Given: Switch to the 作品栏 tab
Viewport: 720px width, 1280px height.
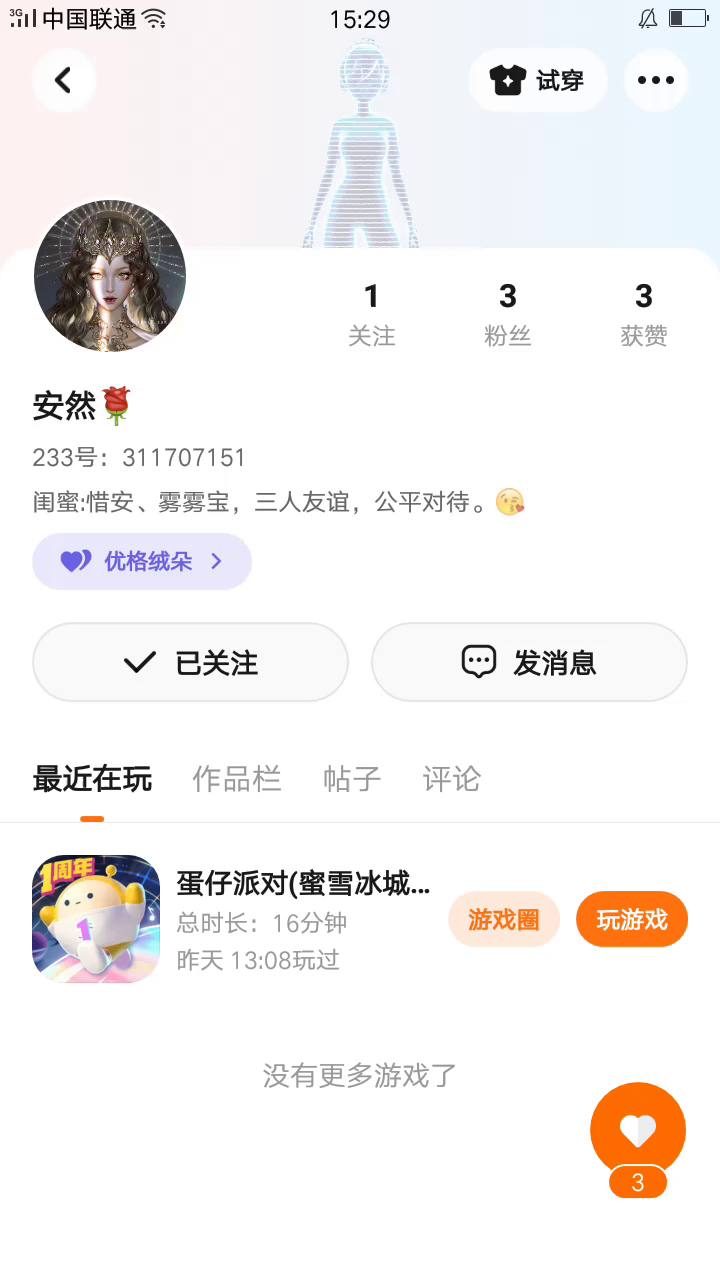Looking at the screenshot, I should pyautogui.click(x=237, y=779).
